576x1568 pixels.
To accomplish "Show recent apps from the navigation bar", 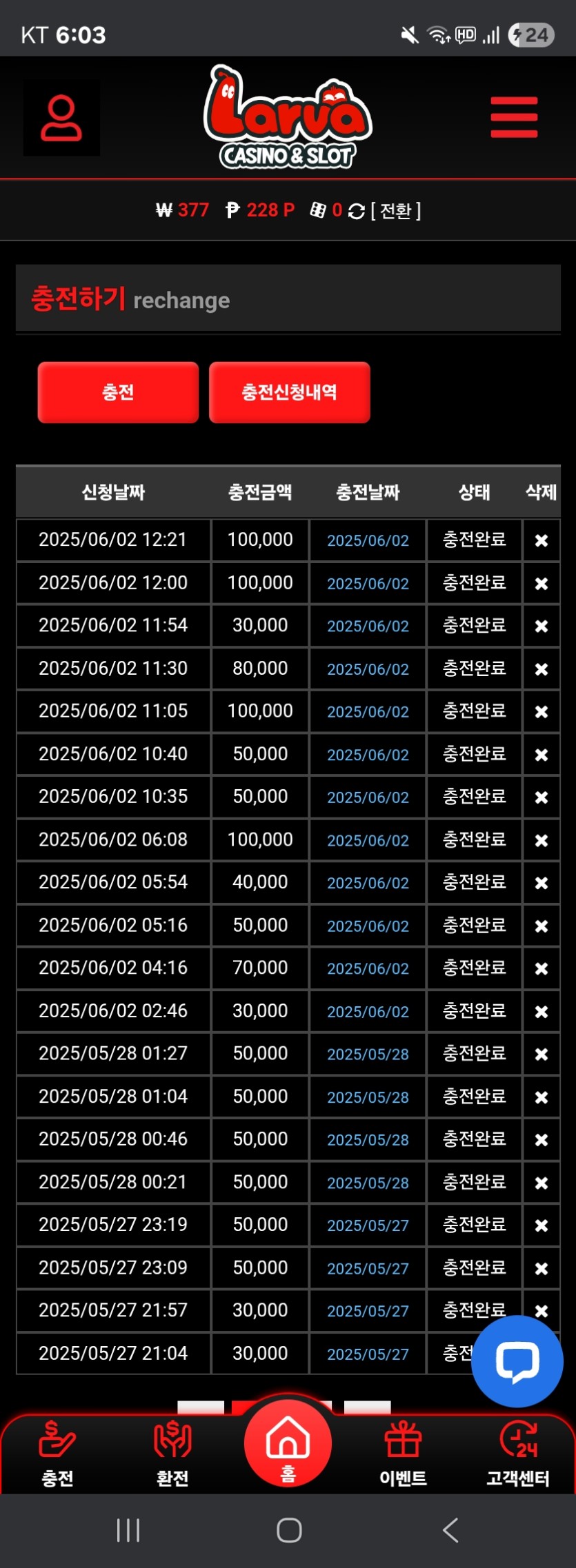I will click(128, 1530).
